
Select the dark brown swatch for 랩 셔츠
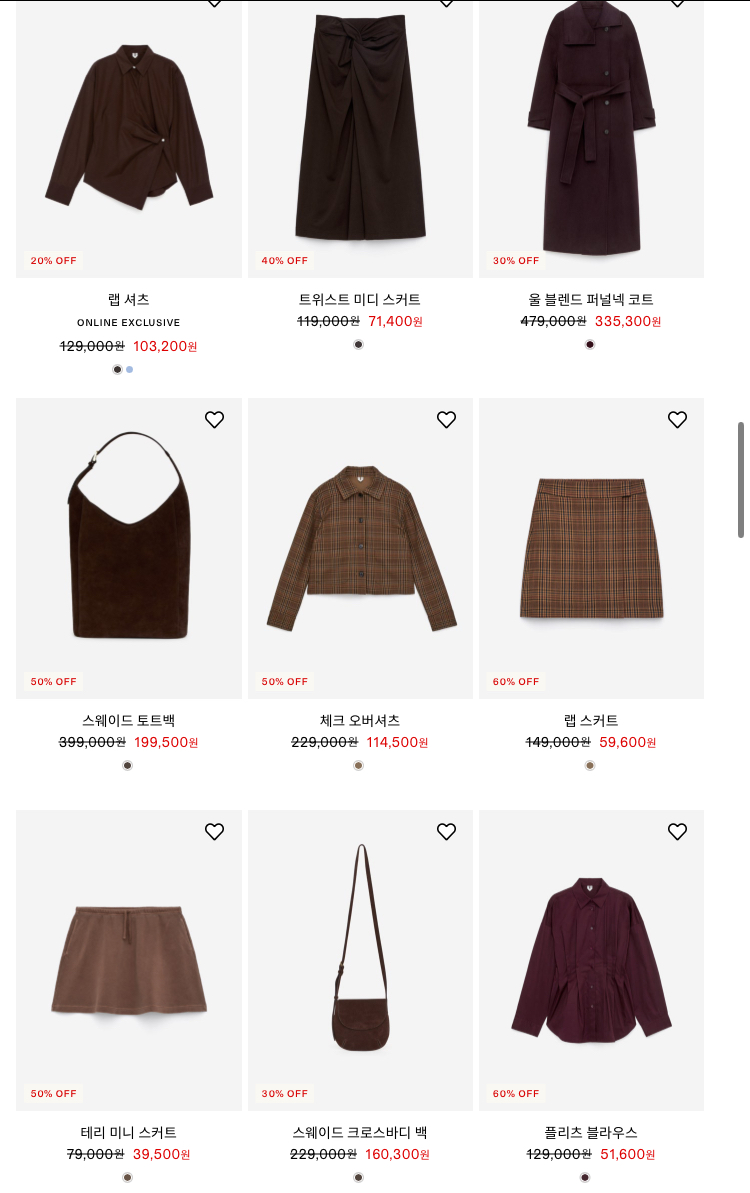(x=117, y=369)
